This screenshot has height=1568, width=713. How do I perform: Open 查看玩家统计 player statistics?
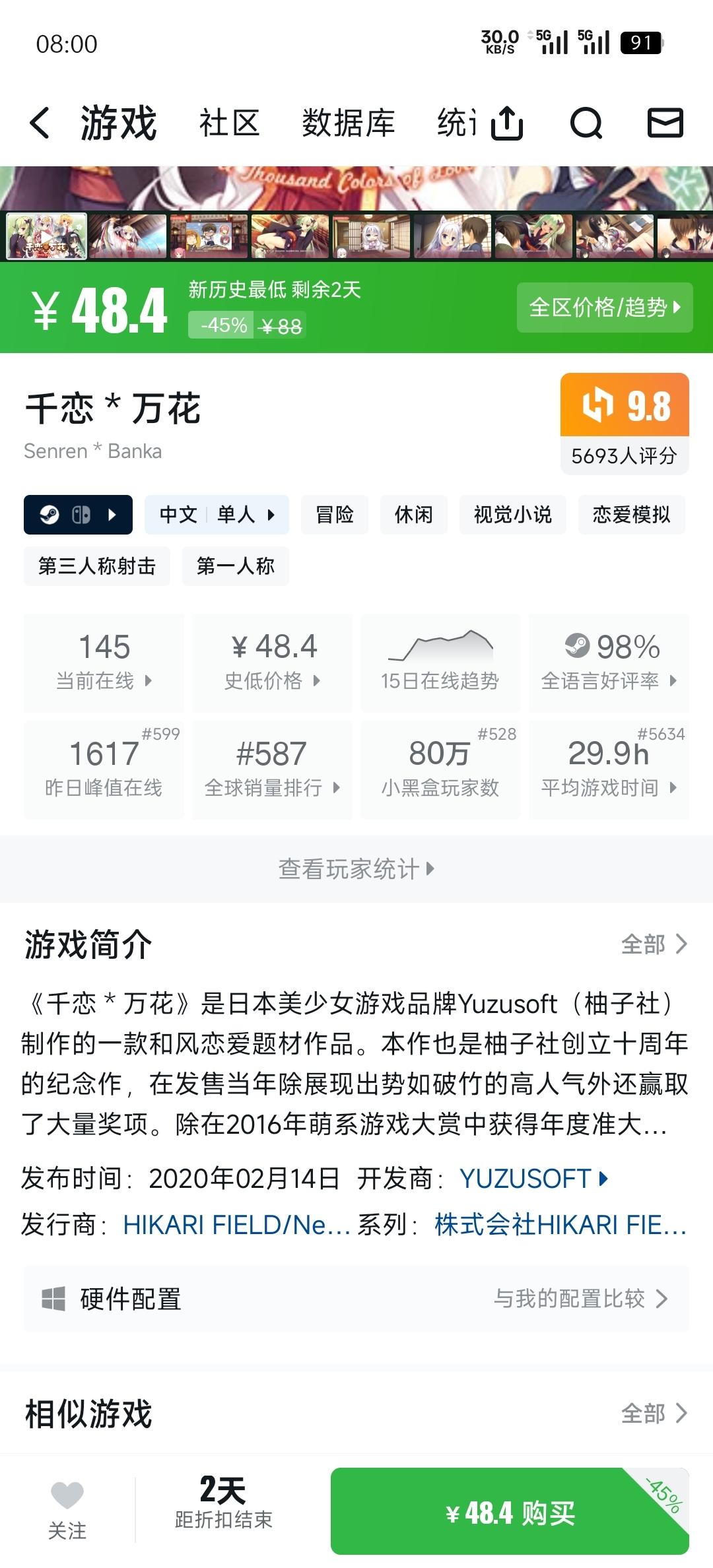pos(356,869)
